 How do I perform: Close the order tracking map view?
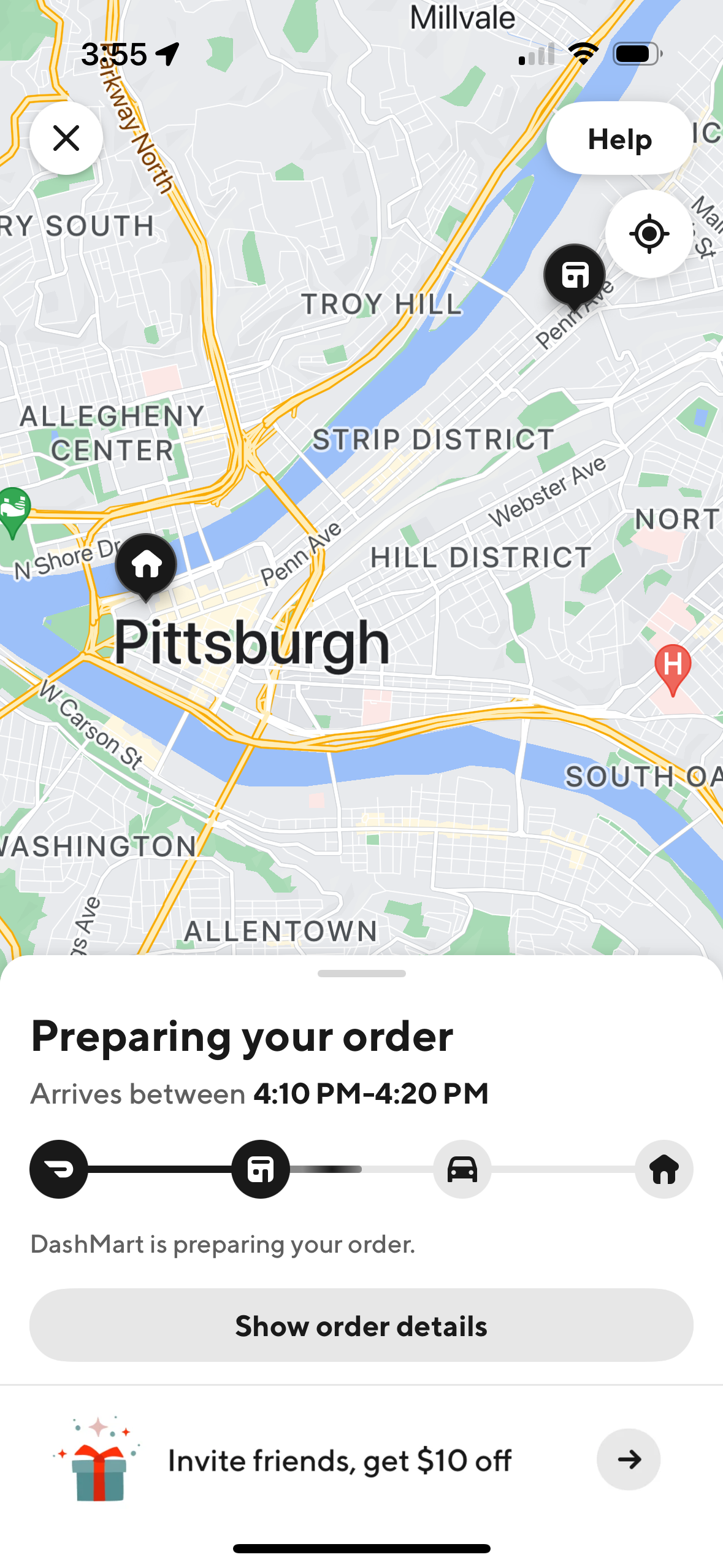(66, 138)
